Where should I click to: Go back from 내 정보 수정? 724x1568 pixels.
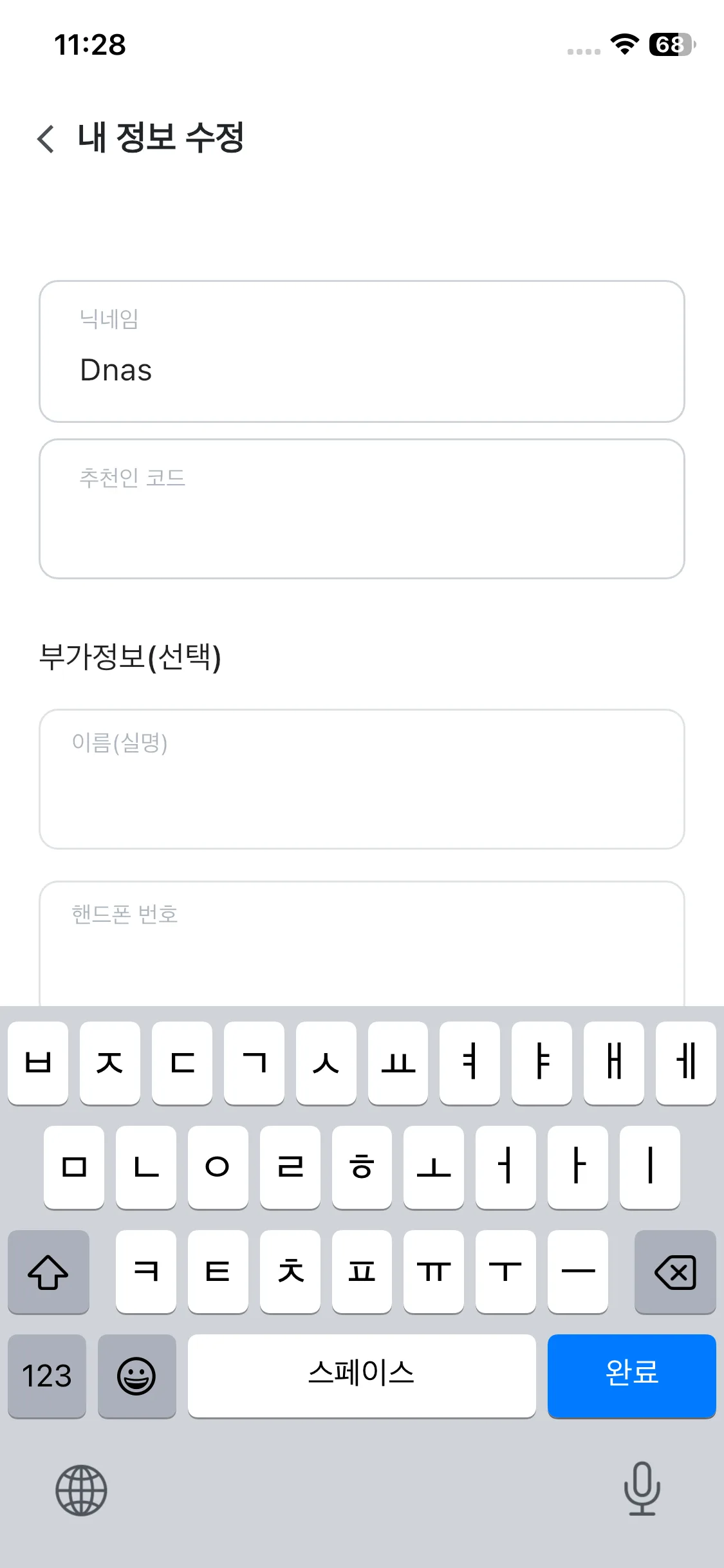(x=46, y=138)
